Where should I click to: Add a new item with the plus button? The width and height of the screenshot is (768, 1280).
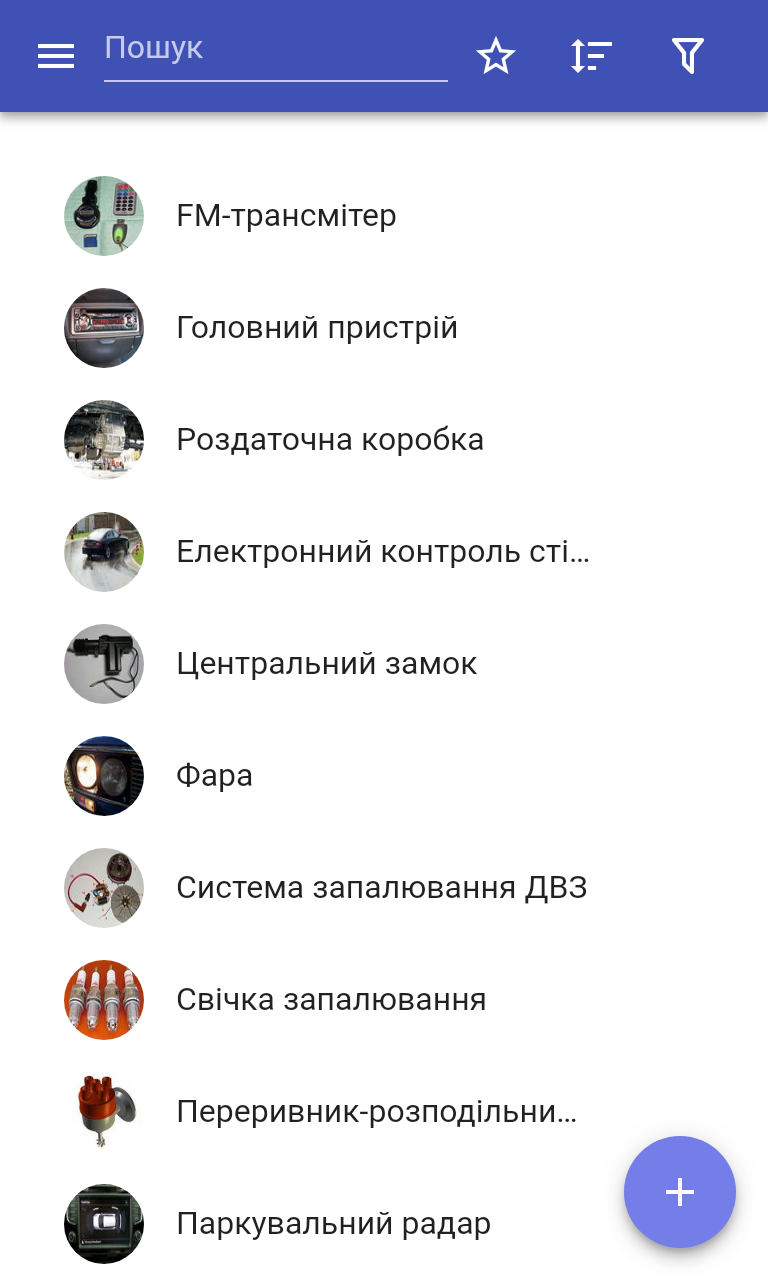click(x=680, y=1192)
